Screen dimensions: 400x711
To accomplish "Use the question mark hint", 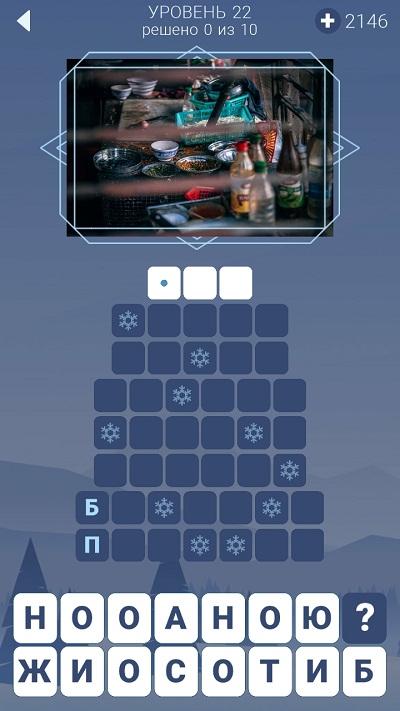I will click(x=365, y=618).
